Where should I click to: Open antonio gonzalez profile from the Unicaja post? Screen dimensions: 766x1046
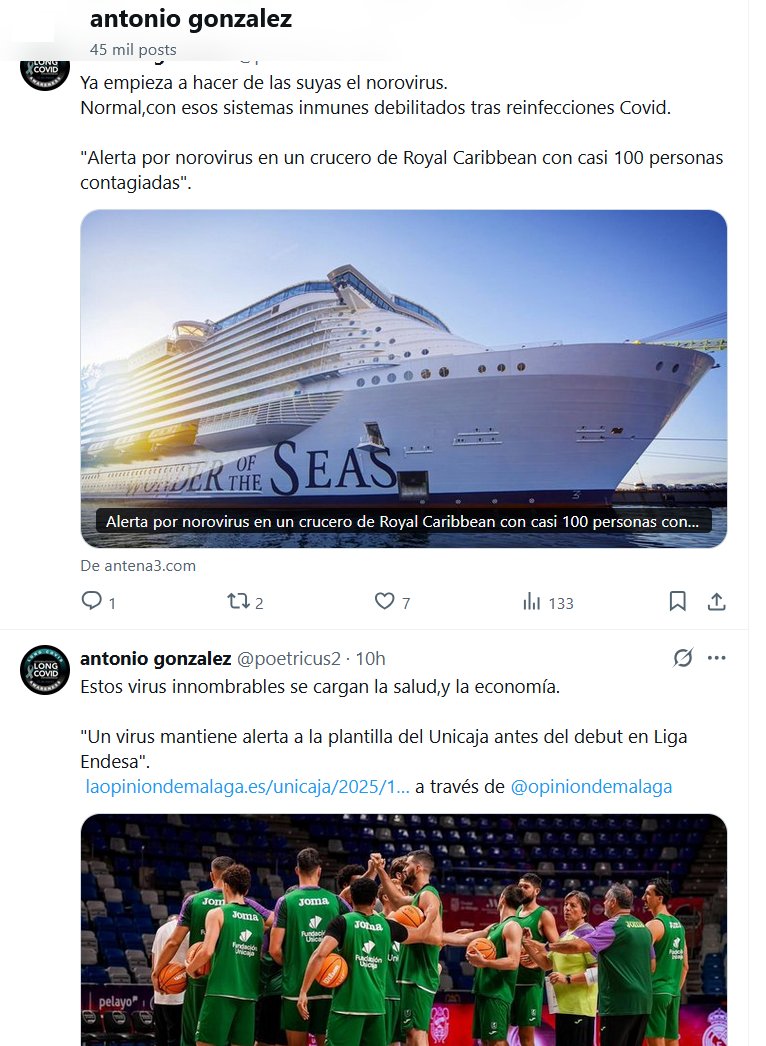[155, 658]
